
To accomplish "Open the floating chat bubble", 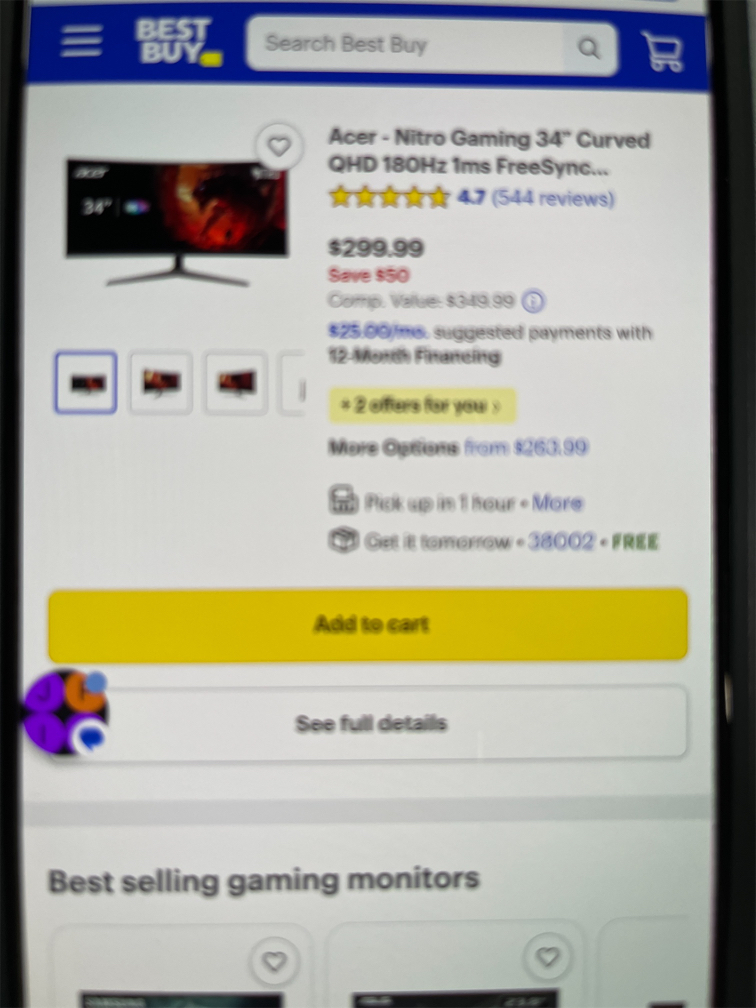I will [66, 713].
